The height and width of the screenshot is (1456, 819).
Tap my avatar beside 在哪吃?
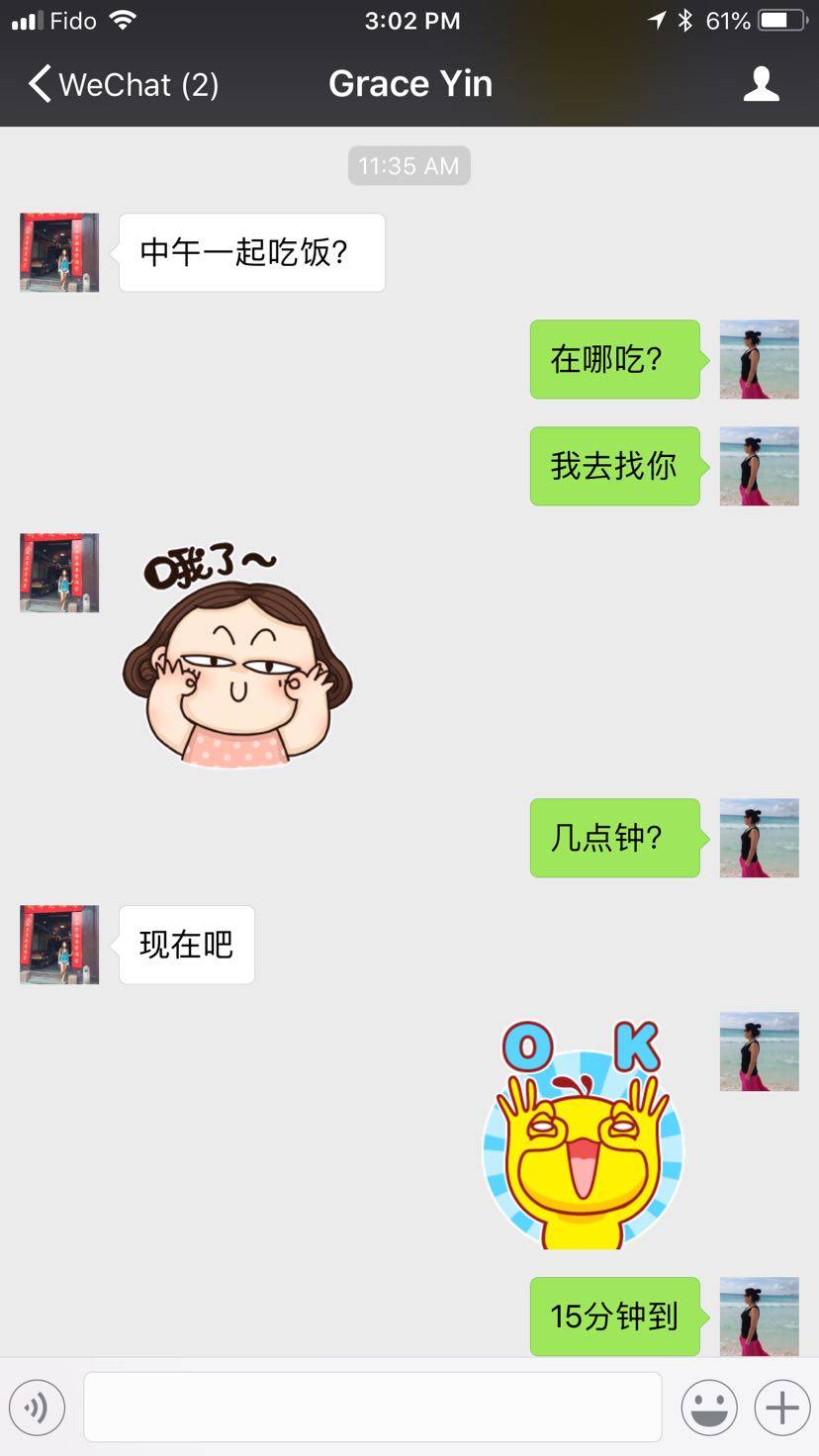coord(759,359)
